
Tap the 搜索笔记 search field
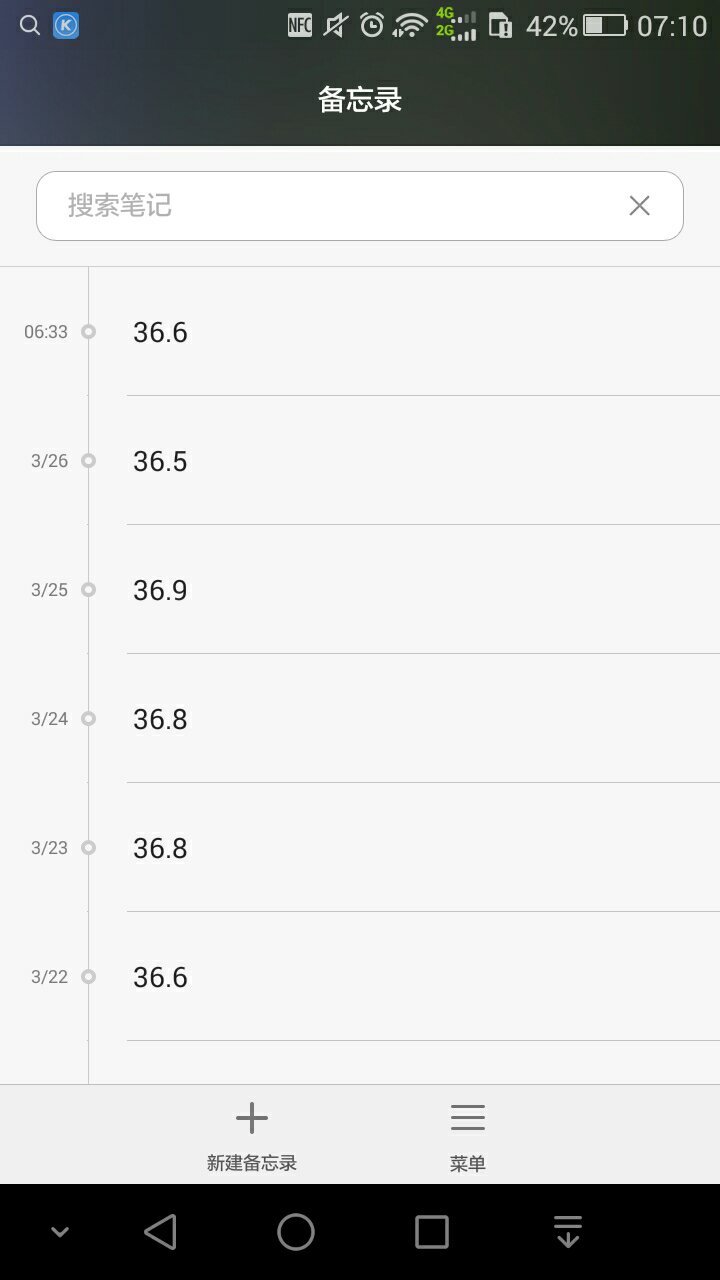330,206
